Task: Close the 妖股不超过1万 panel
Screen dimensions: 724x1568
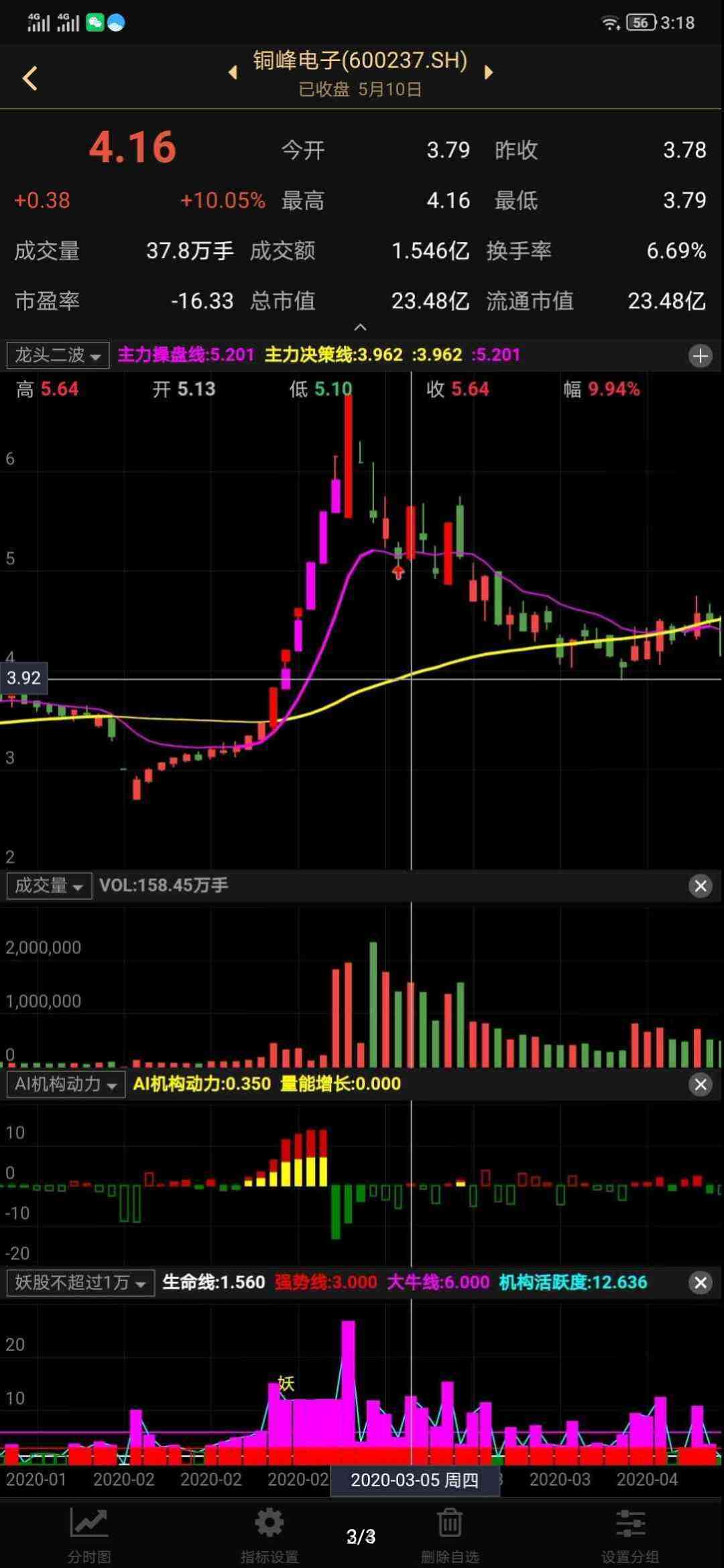Action: [701, 1283]
